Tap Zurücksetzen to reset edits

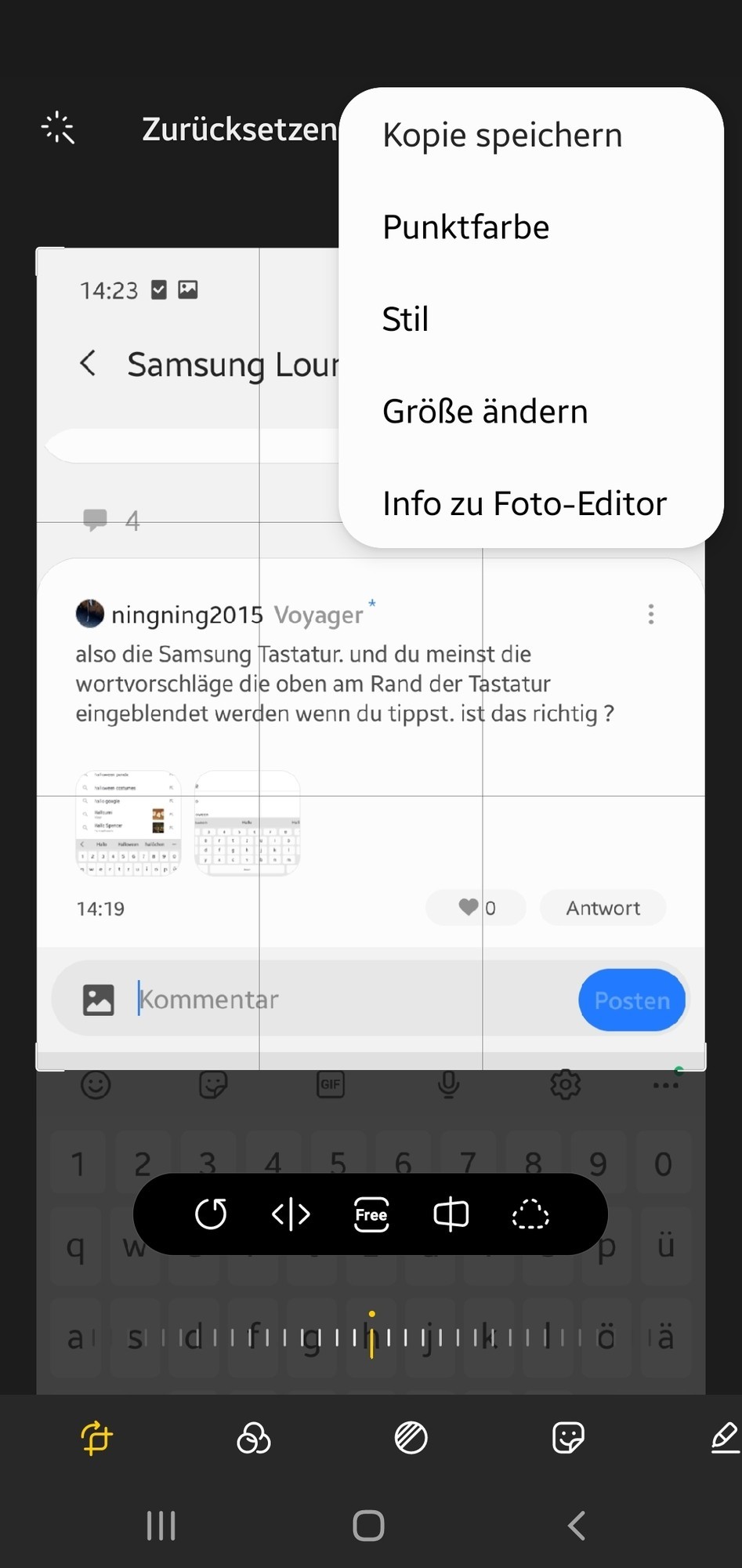coord(239,129)
